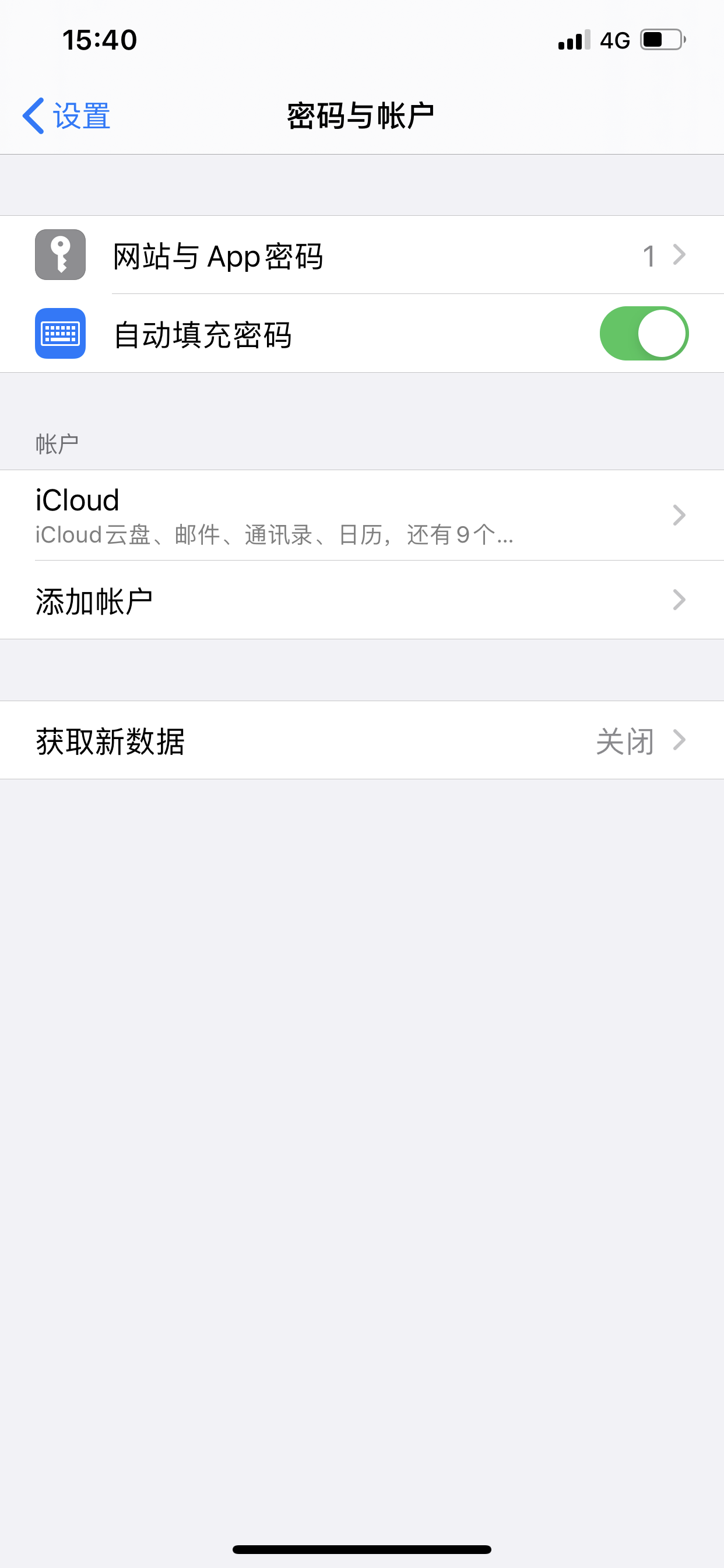This screenshot has height=1568, width=724.
Task: Open the iCloud account
Action: [361, 515]
